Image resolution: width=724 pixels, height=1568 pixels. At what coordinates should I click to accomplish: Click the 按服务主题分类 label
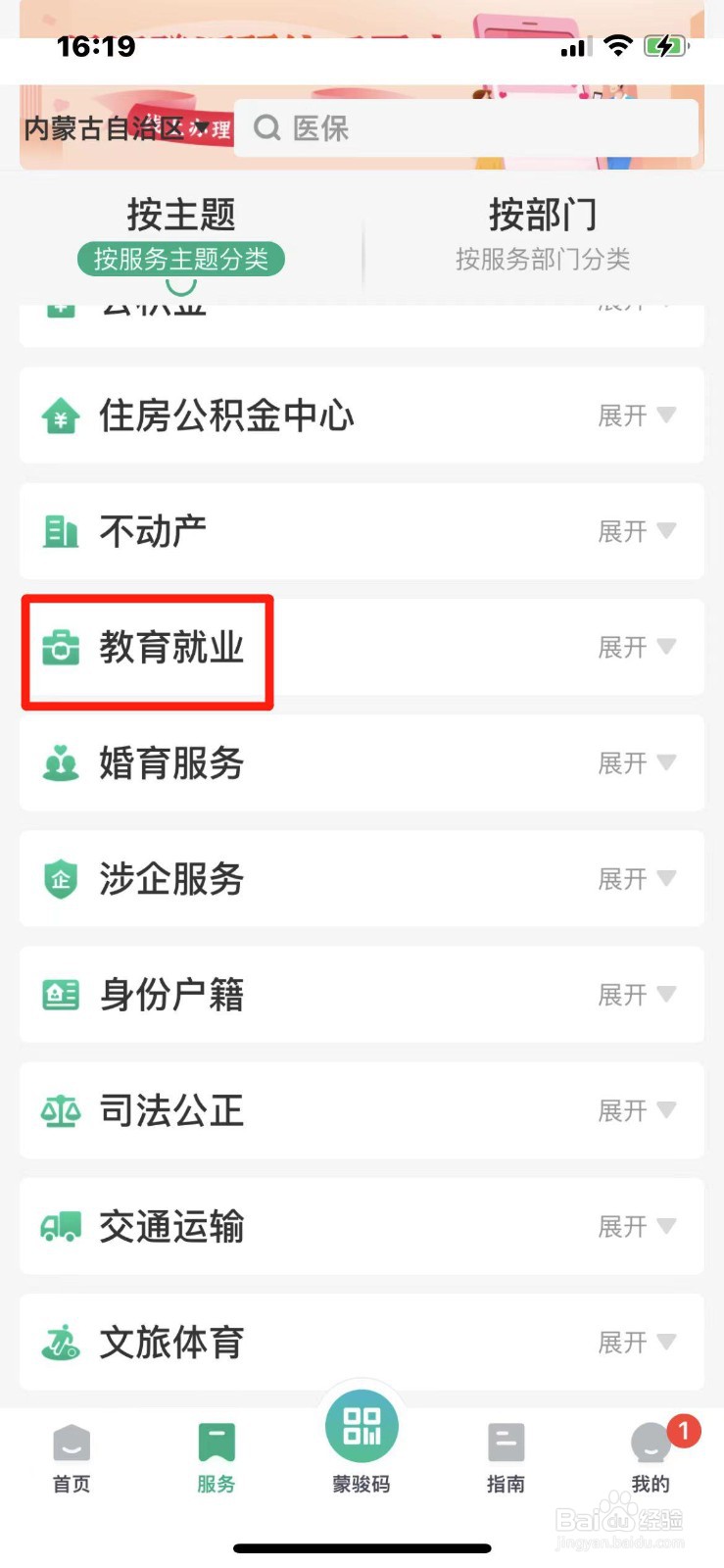point(180,260)
